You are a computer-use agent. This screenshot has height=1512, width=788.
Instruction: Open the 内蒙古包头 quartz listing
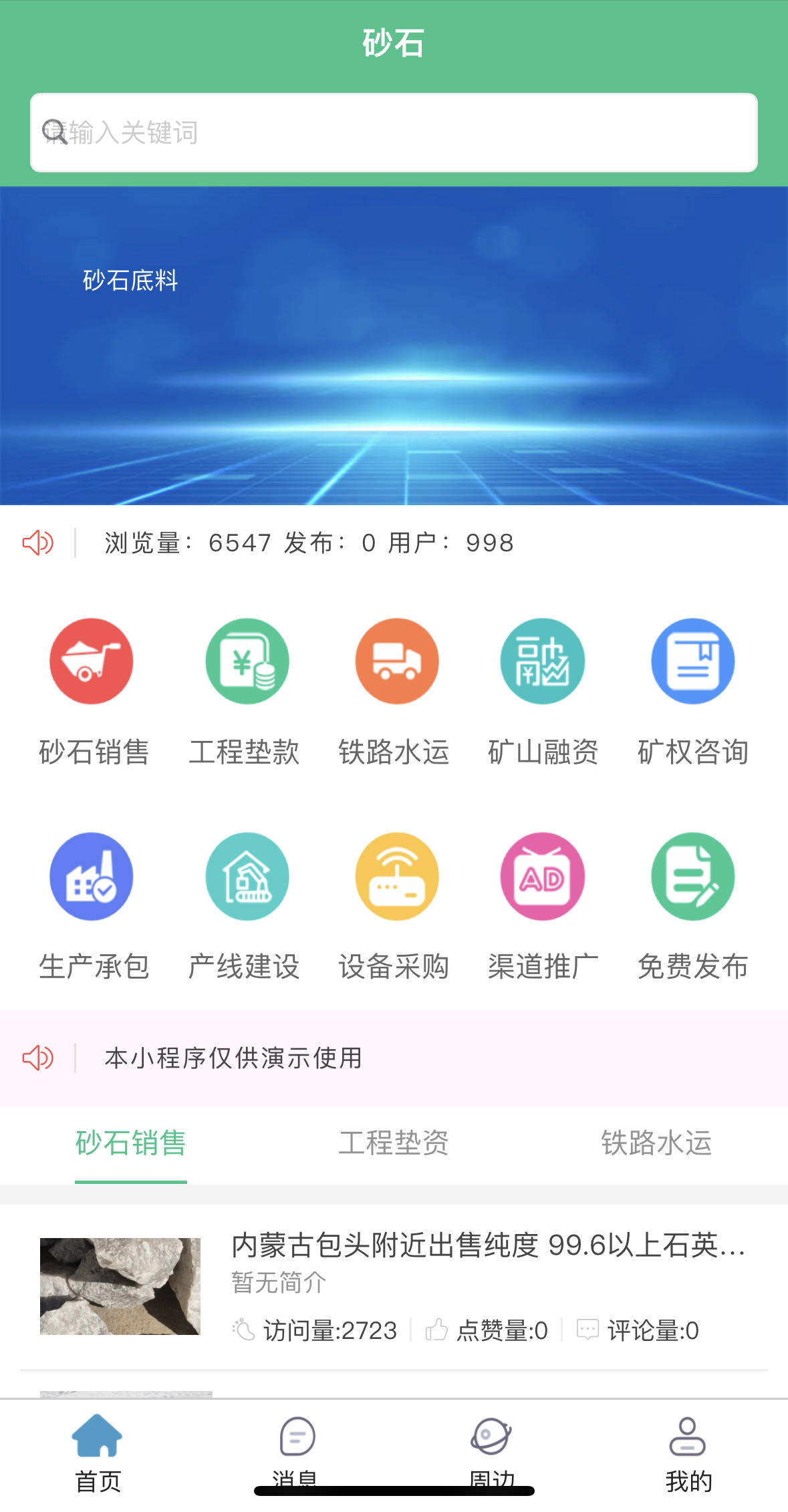click(x=394, y=1287)
